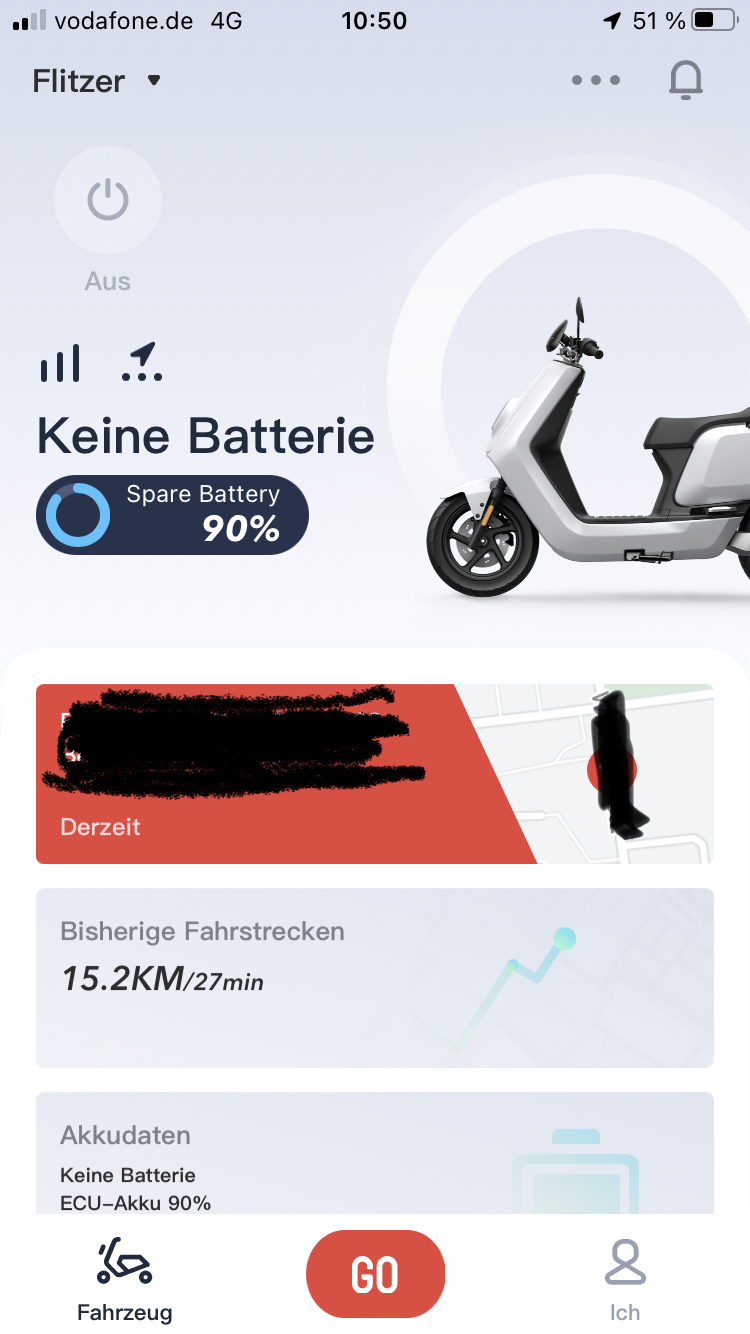Open Bisherige Fahrstrecken ride history card
The width and height of the screenshot is (750, 1334).
pyautogui.click(x=374, y=977)
